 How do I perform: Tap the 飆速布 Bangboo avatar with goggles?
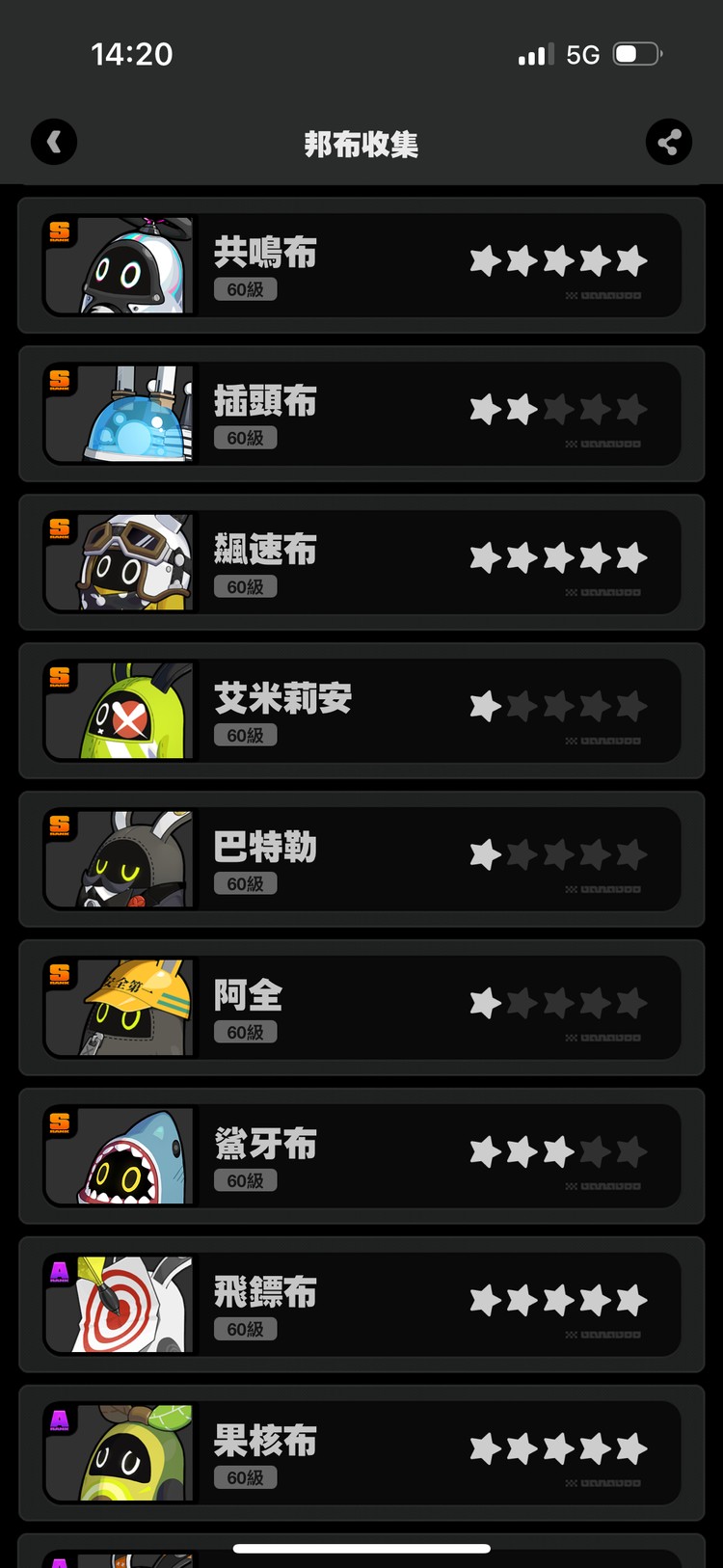(118, 560)
